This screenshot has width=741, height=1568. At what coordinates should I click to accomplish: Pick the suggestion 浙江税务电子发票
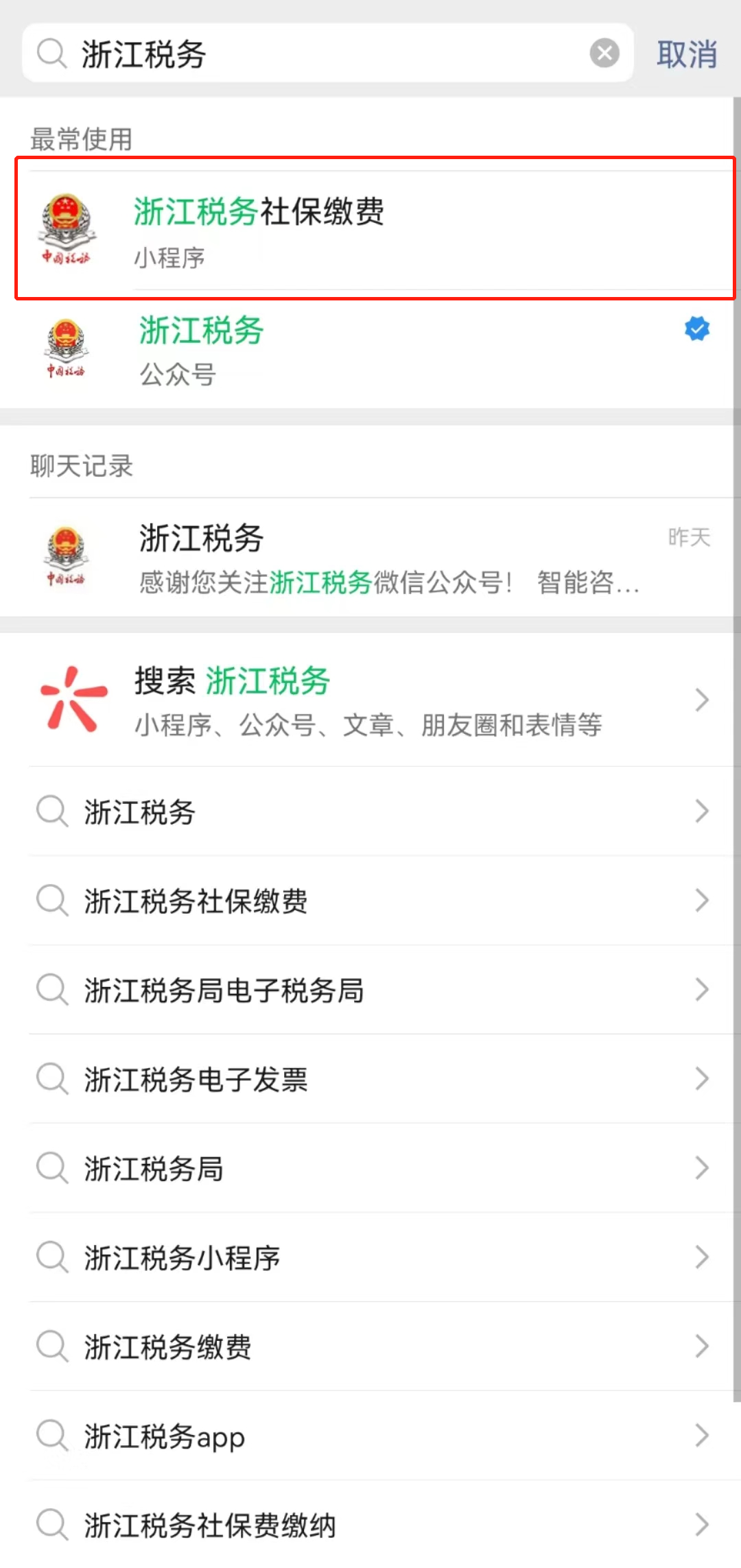coord(370,1079)
